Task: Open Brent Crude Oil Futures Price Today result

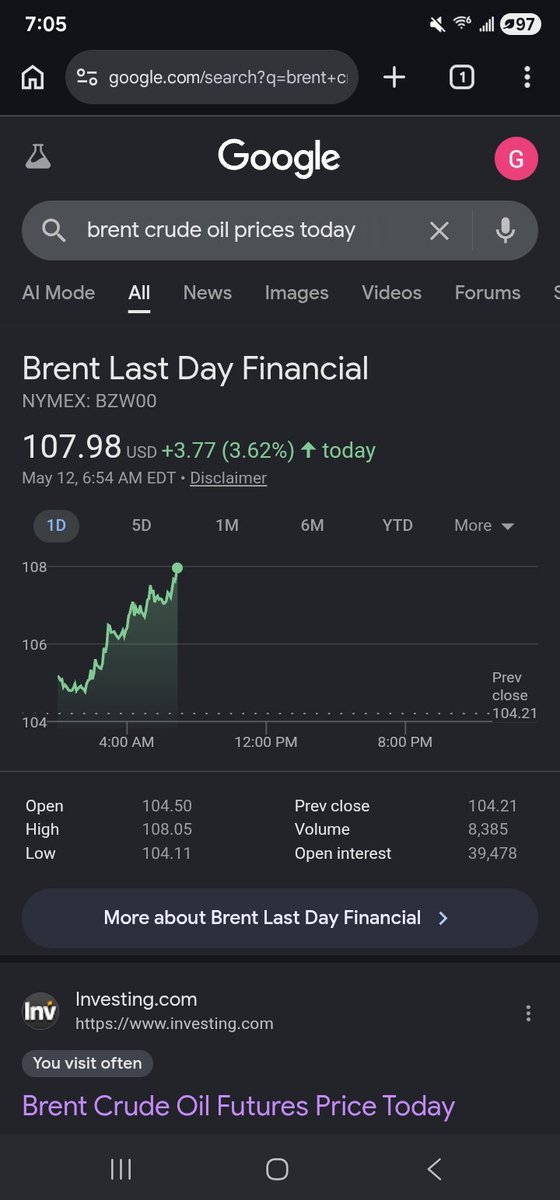Action: point(238,1106)
